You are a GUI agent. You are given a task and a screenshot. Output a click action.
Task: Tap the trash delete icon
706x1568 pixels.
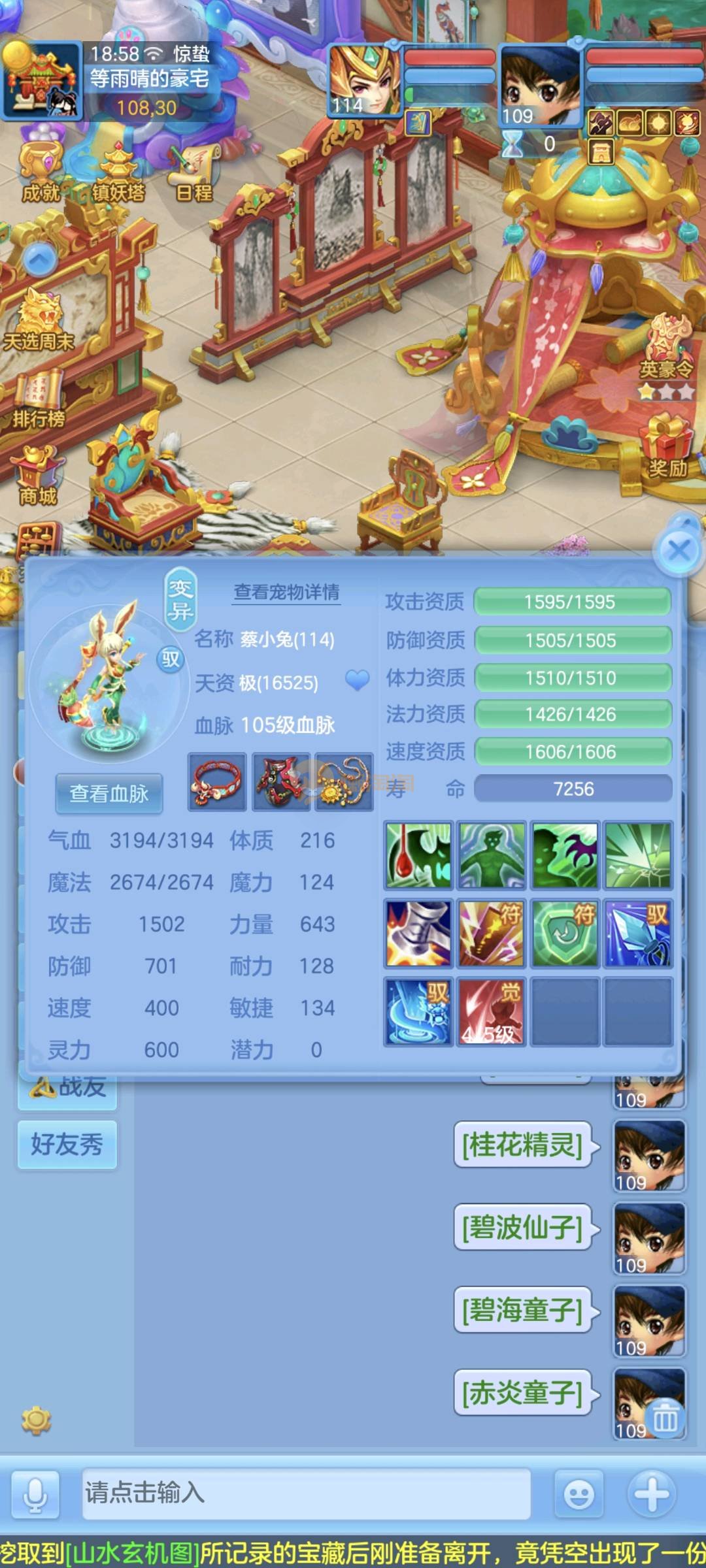[x=665, y=1419]
